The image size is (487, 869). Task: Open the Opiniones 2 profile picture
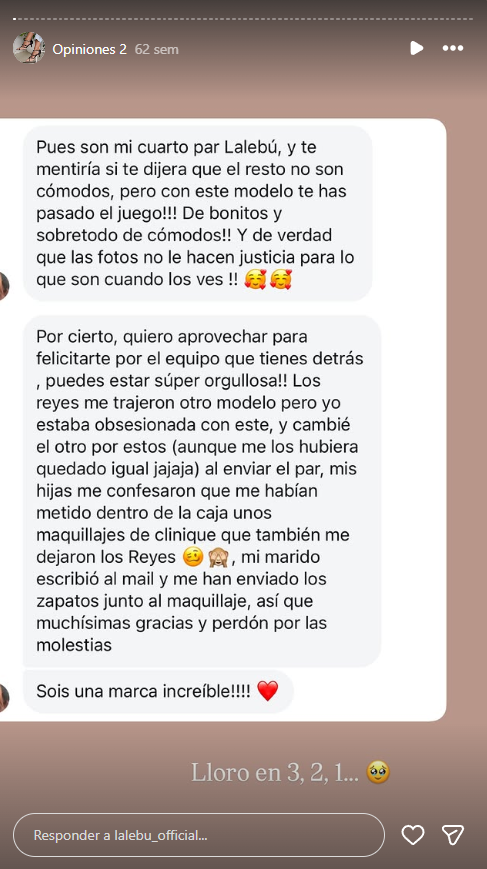(29, 48)
